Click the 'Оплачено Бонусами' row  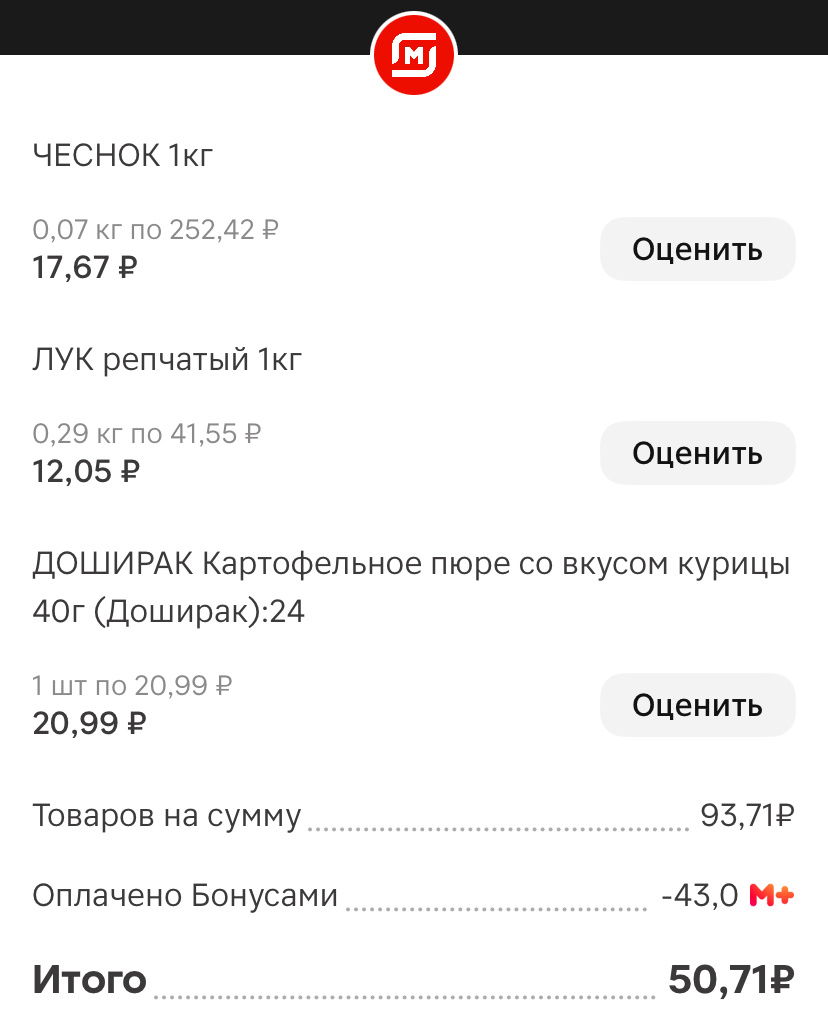(185, 896)
